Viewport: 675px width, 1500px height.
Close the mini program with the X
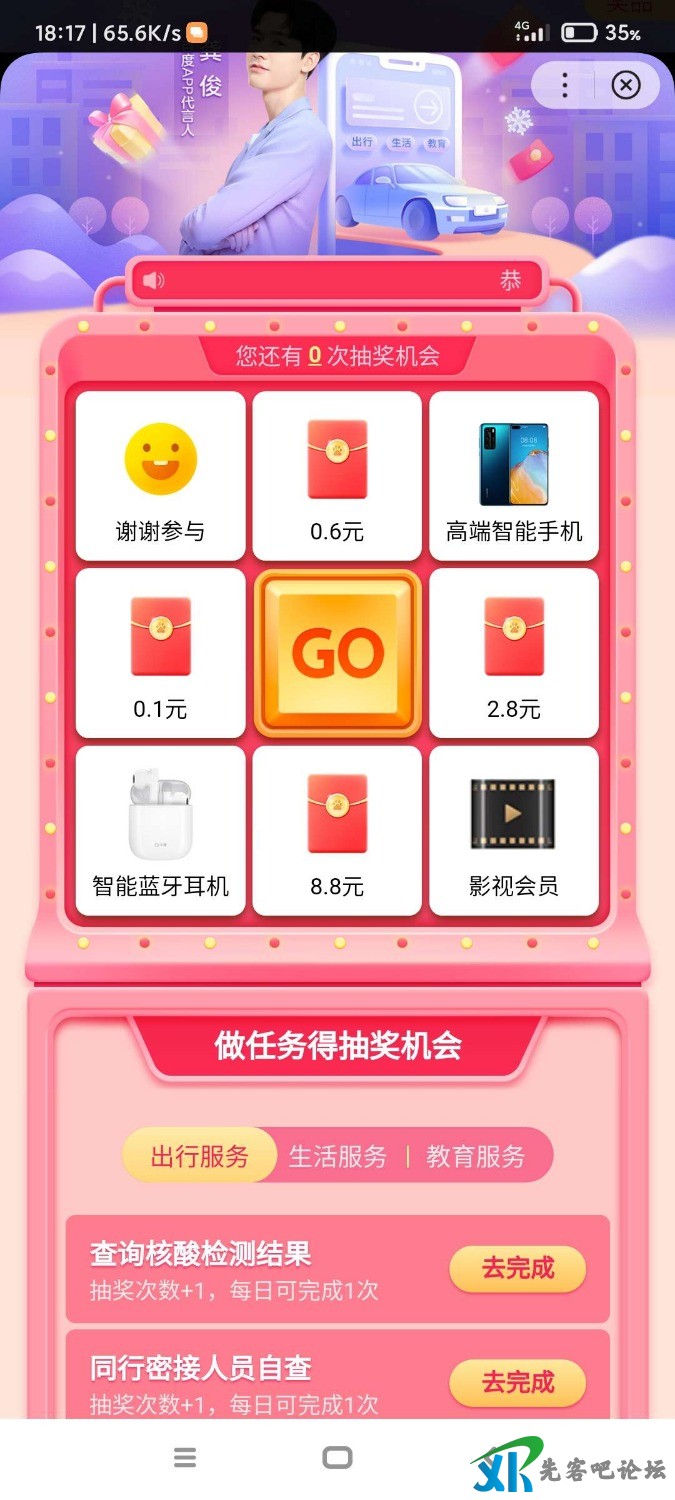click(626, 86)
